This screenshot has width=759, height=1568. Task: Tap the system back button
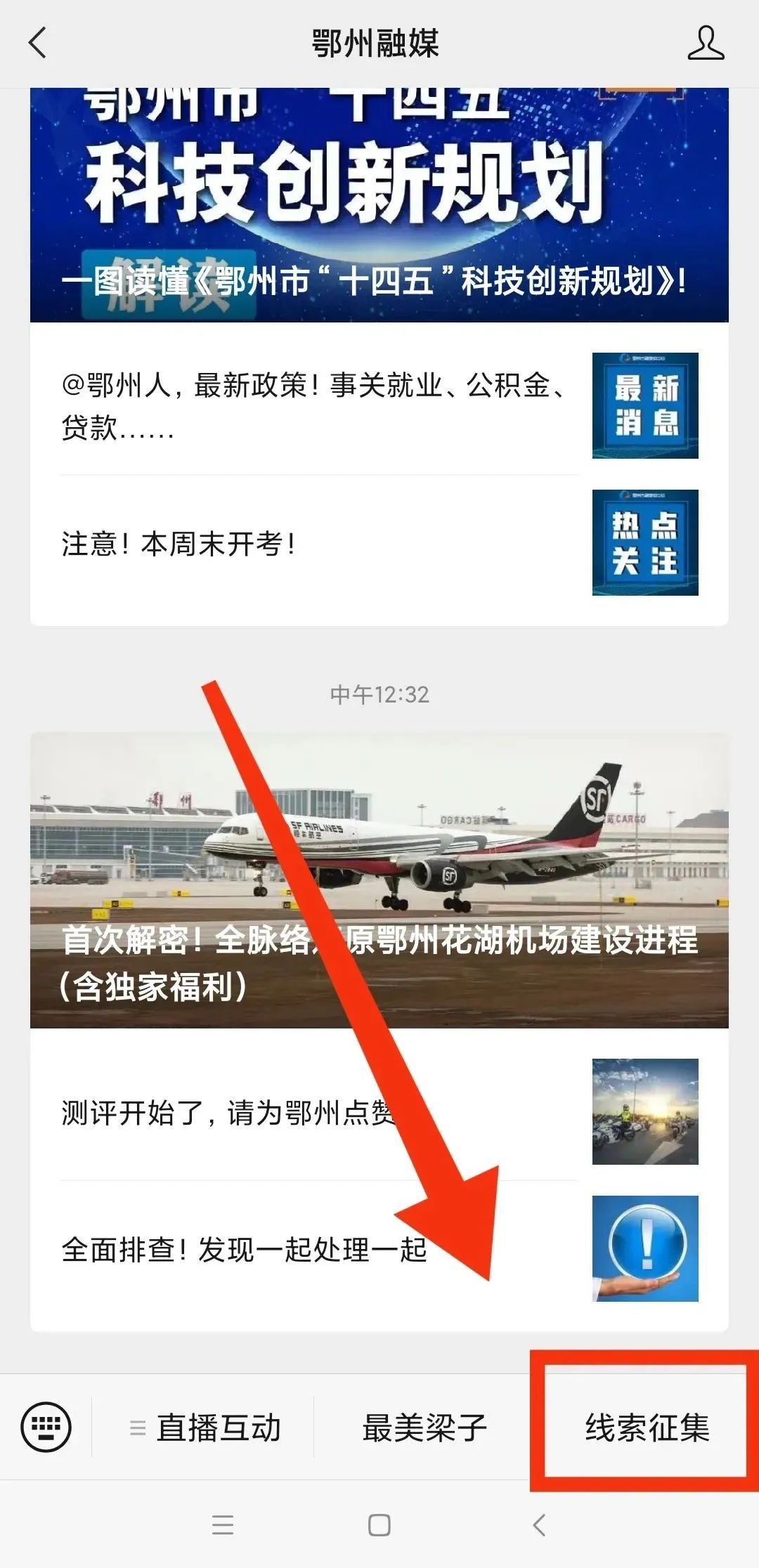pos(539,1524)
